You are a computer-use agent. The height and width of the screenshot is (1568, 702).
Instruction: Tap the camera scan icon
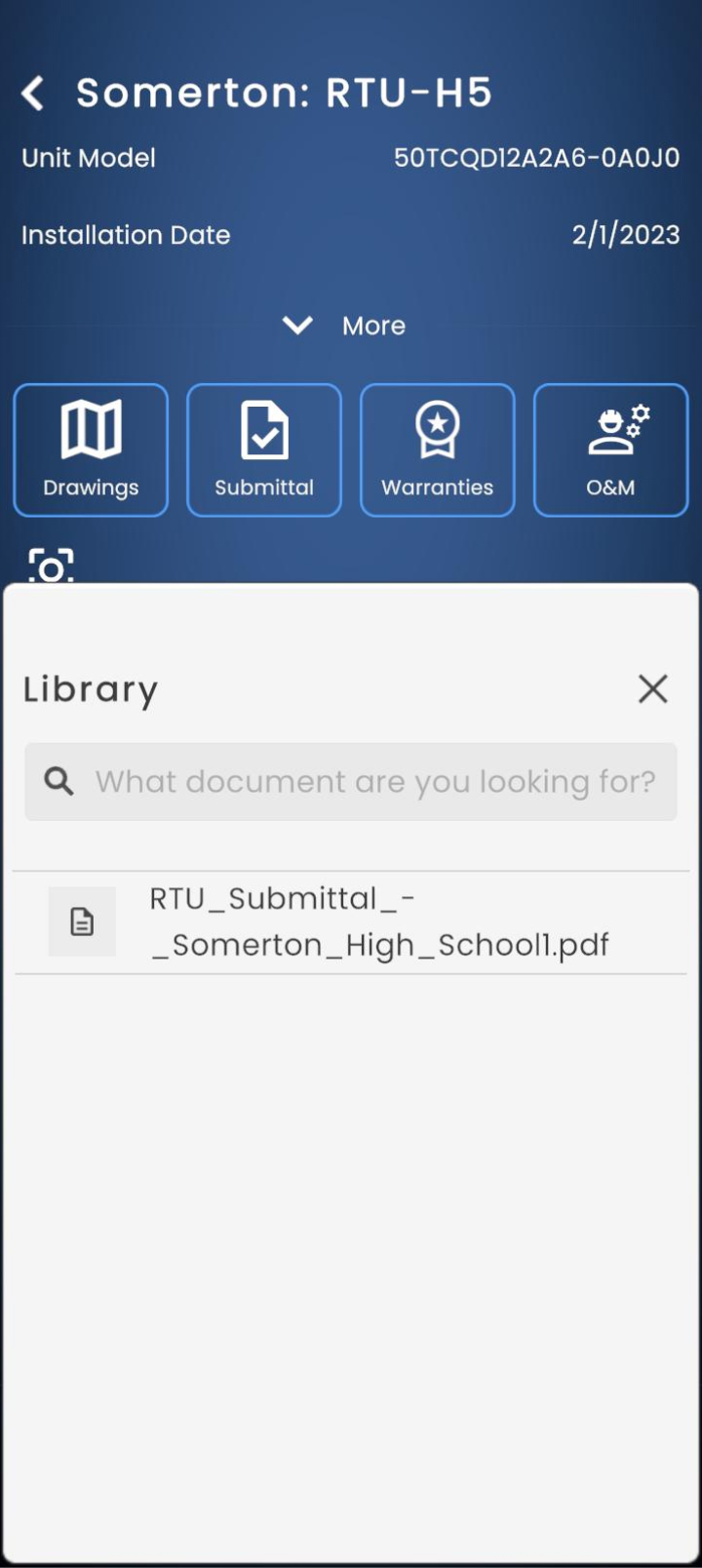tap(51, 567)
